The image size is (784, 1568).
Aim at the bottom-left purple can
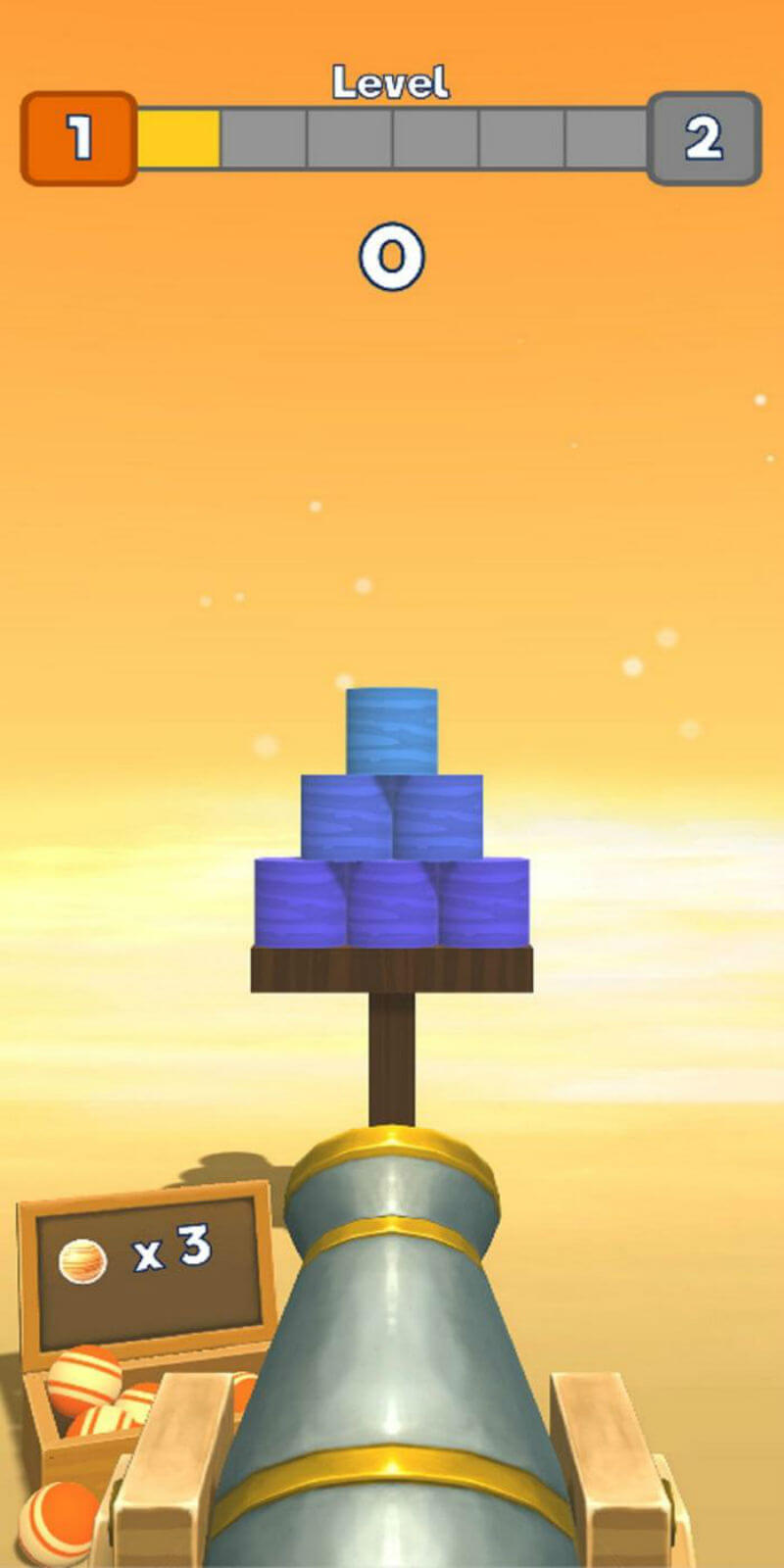point(298,902)
